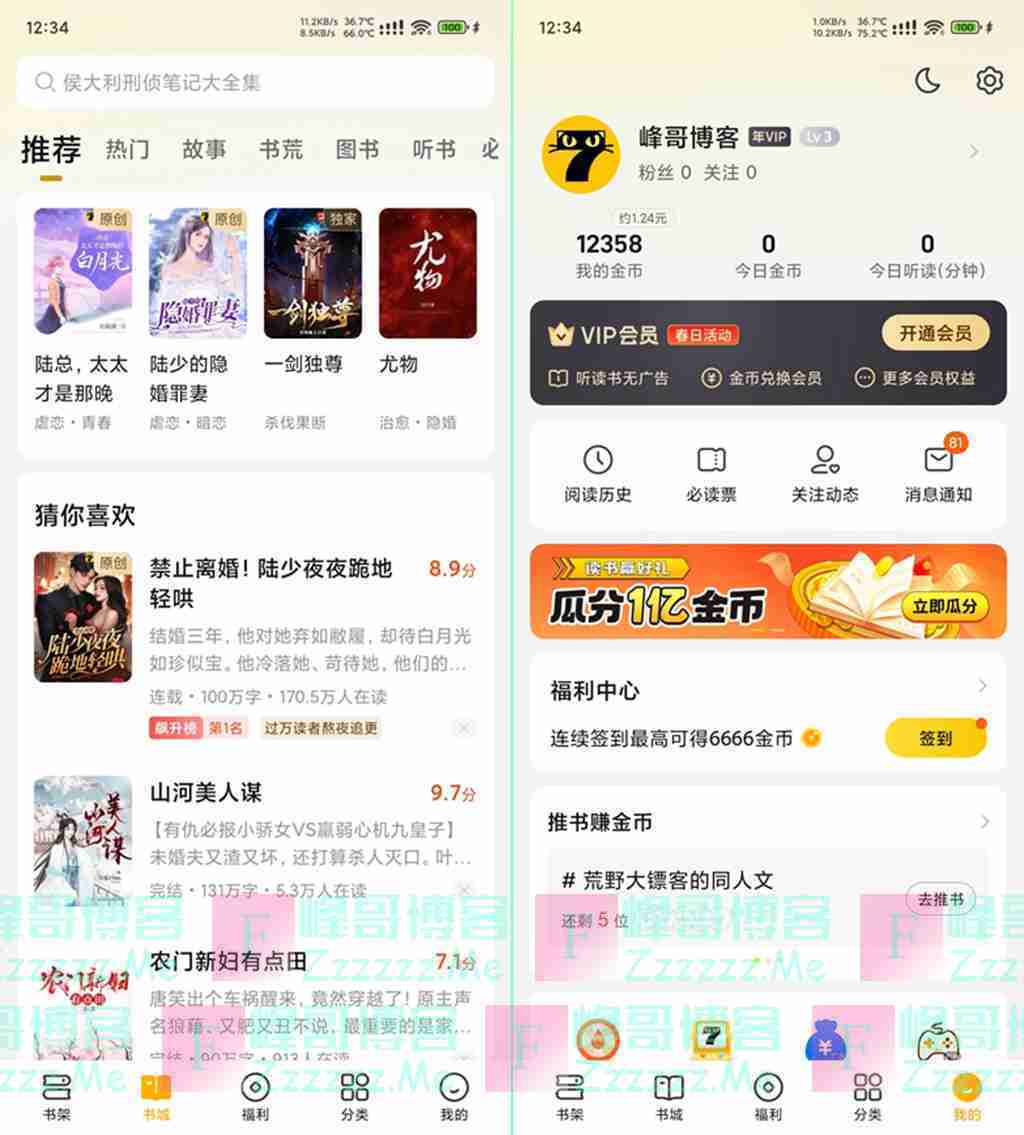This screenshot has width=1024, height=1135.
Task: Open 阅读历史
Action: pos(598,474)
